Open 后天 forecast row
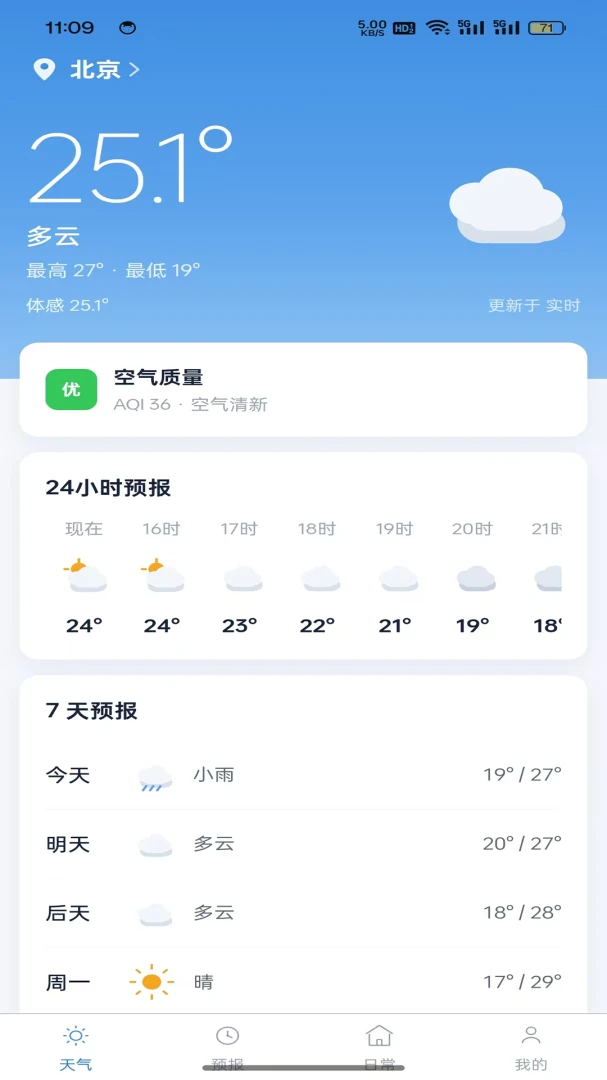The width and height of the screenshot is (607, 1080). (303, 913)
